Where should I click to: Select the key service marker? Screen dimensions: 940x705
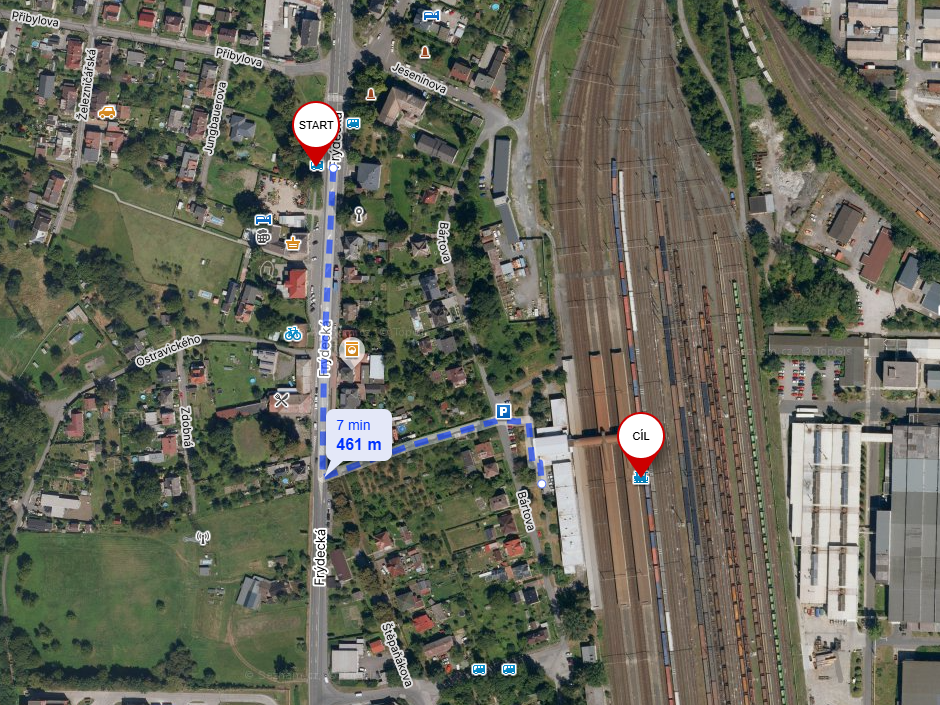360,214
